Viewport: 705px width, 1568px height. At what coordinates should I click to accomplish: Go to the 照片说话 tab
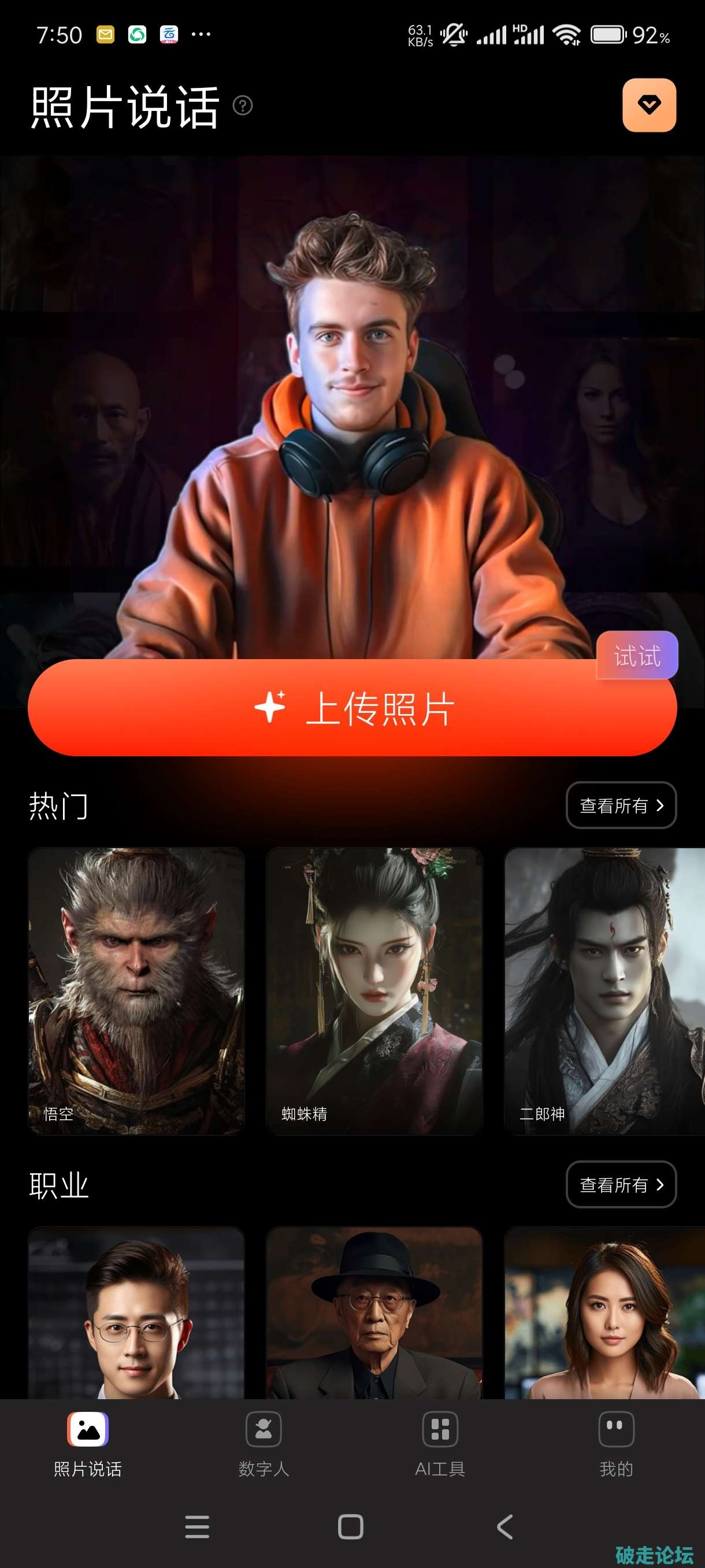pyautogui.click(x=88, y=1444)
